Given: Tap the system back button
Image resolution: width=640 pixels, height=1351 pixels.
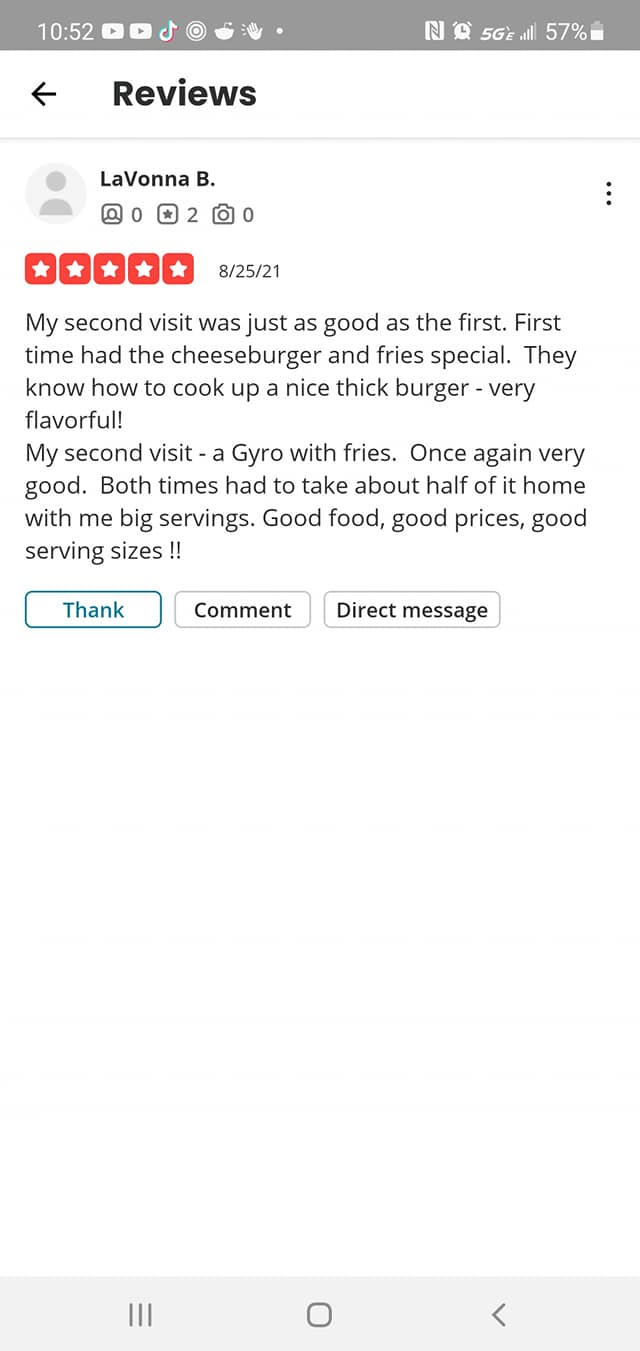Looking at the screenshot, I should coord(499,1314).
